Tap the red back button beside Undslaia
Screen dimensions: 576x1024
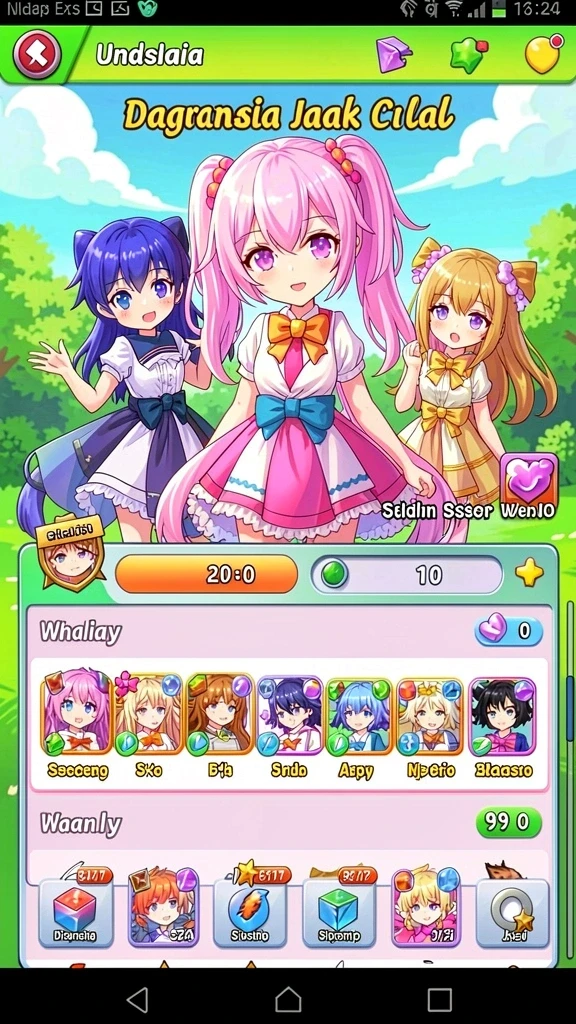[37, 55]
